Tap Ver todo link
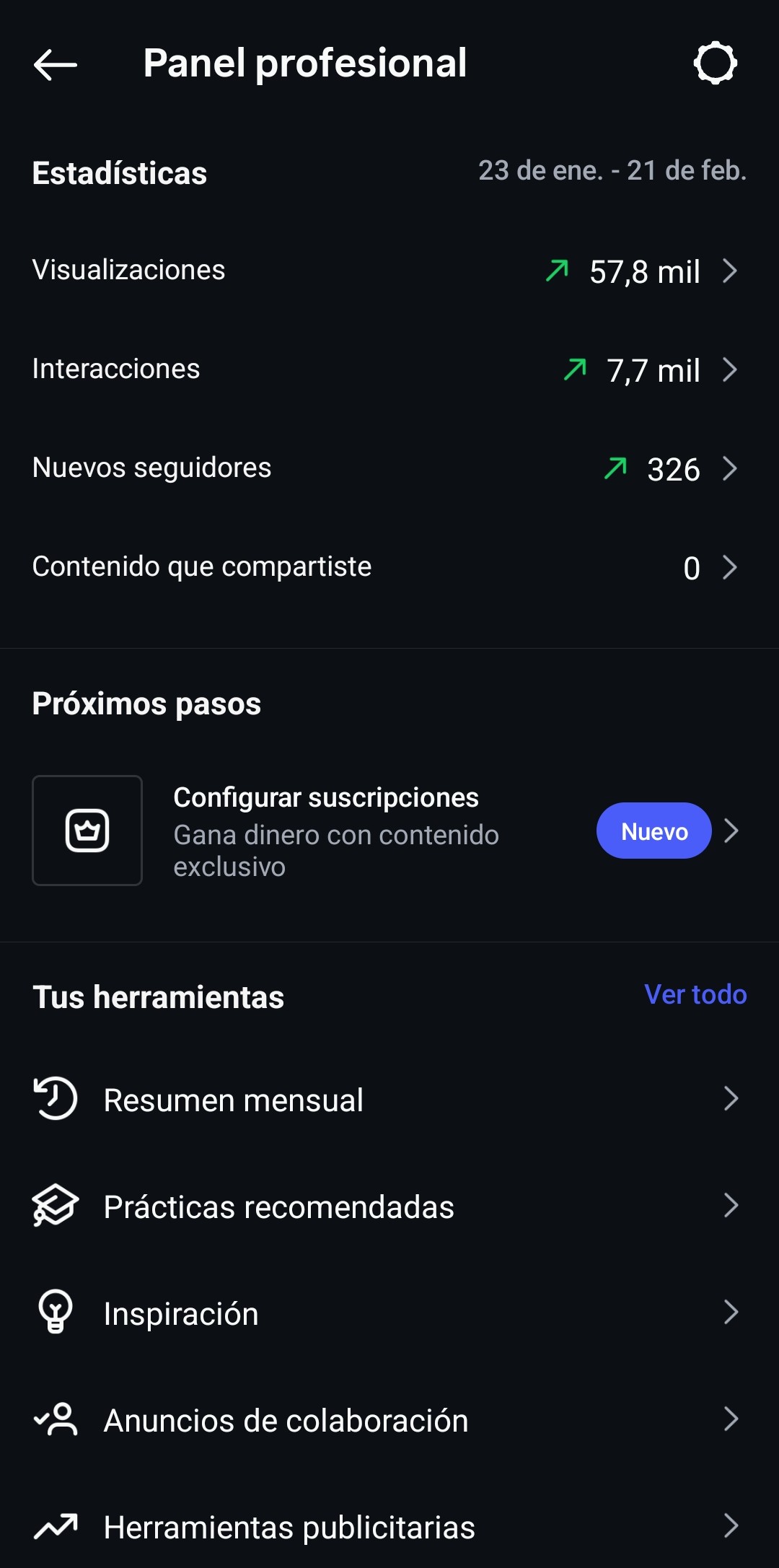The height and width of the screenshot is (1568, 779). [695, 995]
